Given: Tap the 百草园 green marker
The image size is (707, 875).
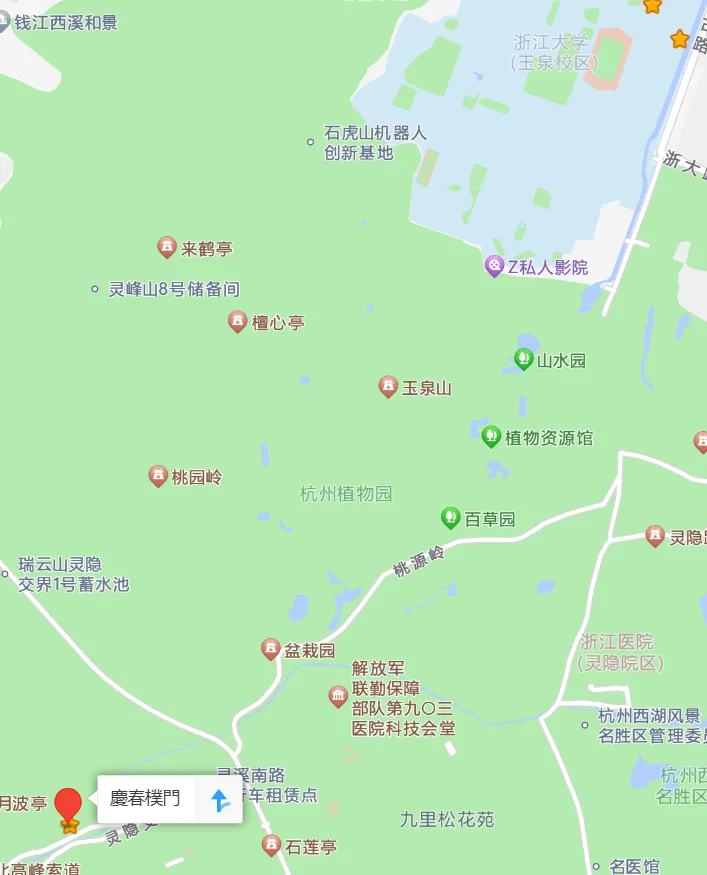Looking at the screenshot, I should click(x=451, y=518).
